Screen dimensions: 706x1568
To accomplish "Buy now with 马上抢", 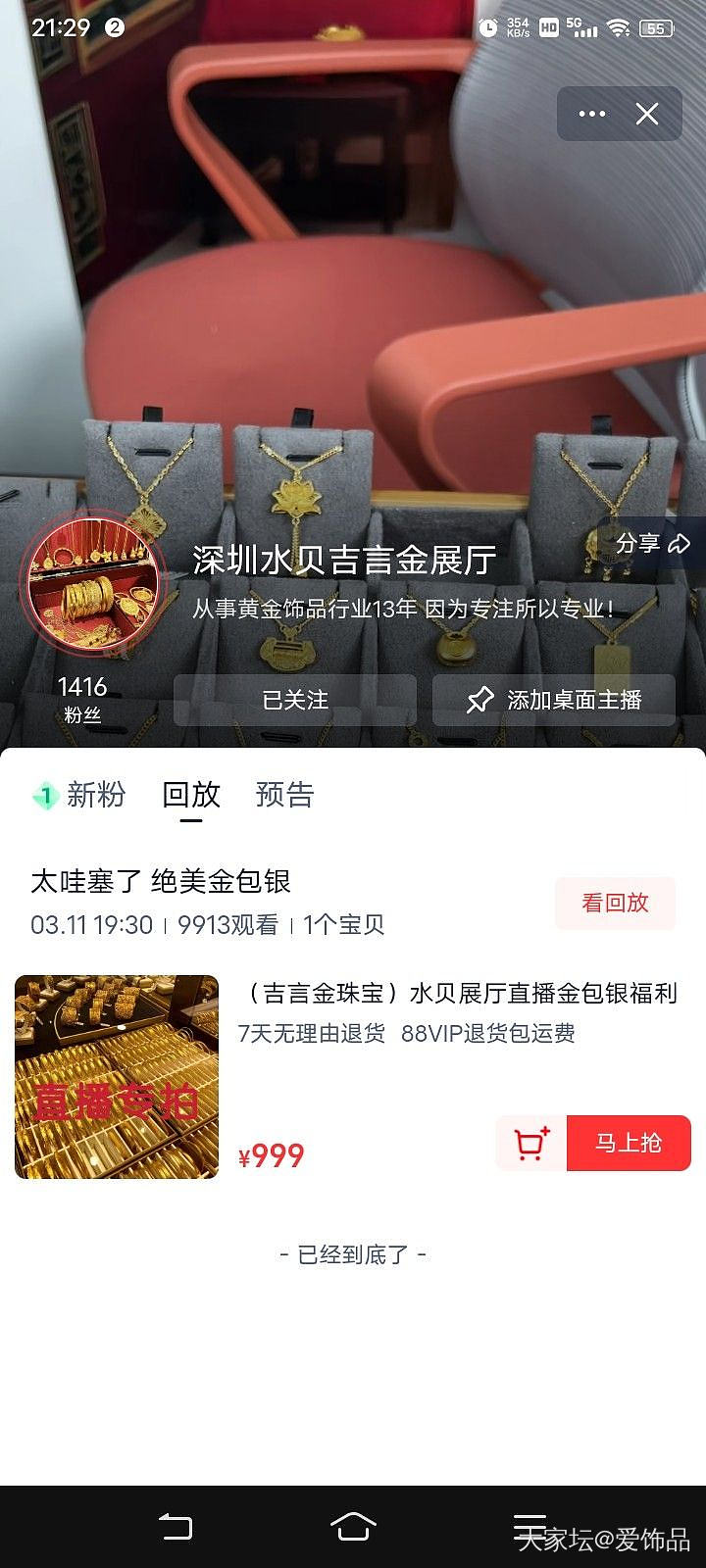I will pyautogui.click(x=629, y=1143).
